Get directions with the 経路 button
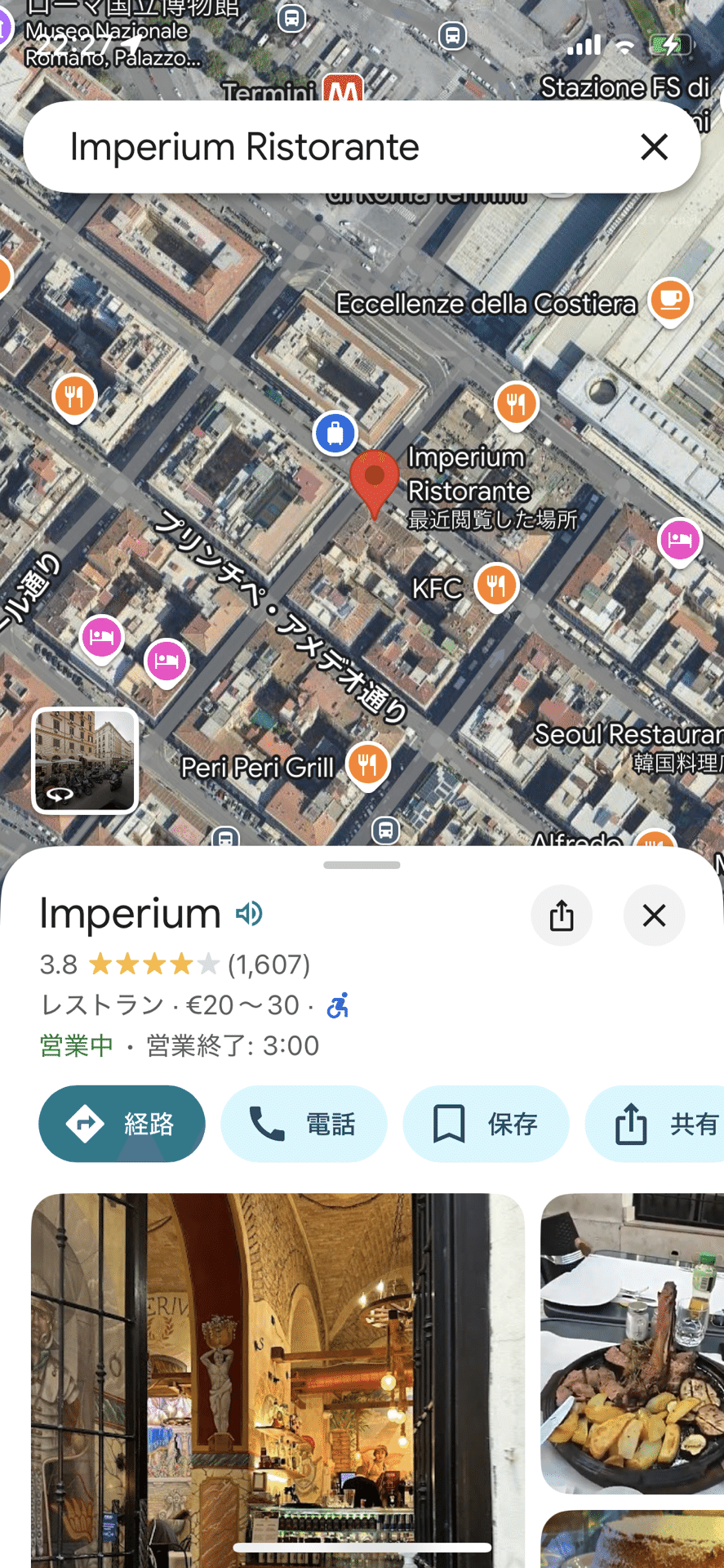The image size is (724, 1568). 122,1124
